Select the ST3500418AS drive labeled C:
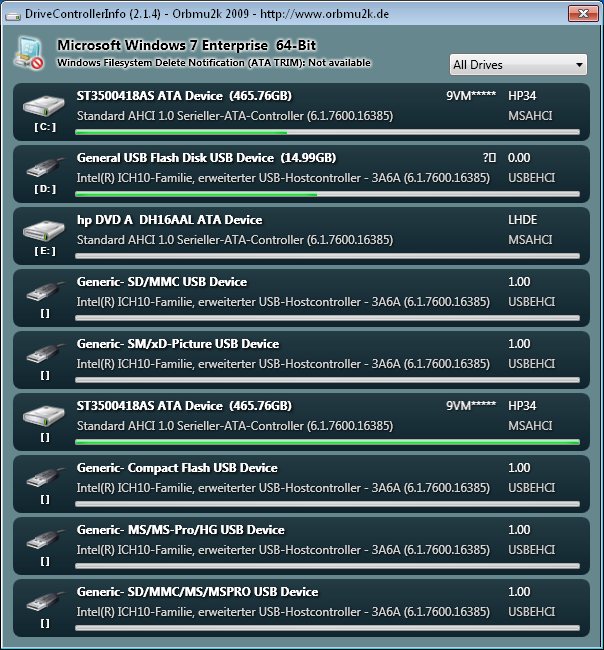Screen dimensions: 604x650 pyautogui.click(x=300, y=112)
